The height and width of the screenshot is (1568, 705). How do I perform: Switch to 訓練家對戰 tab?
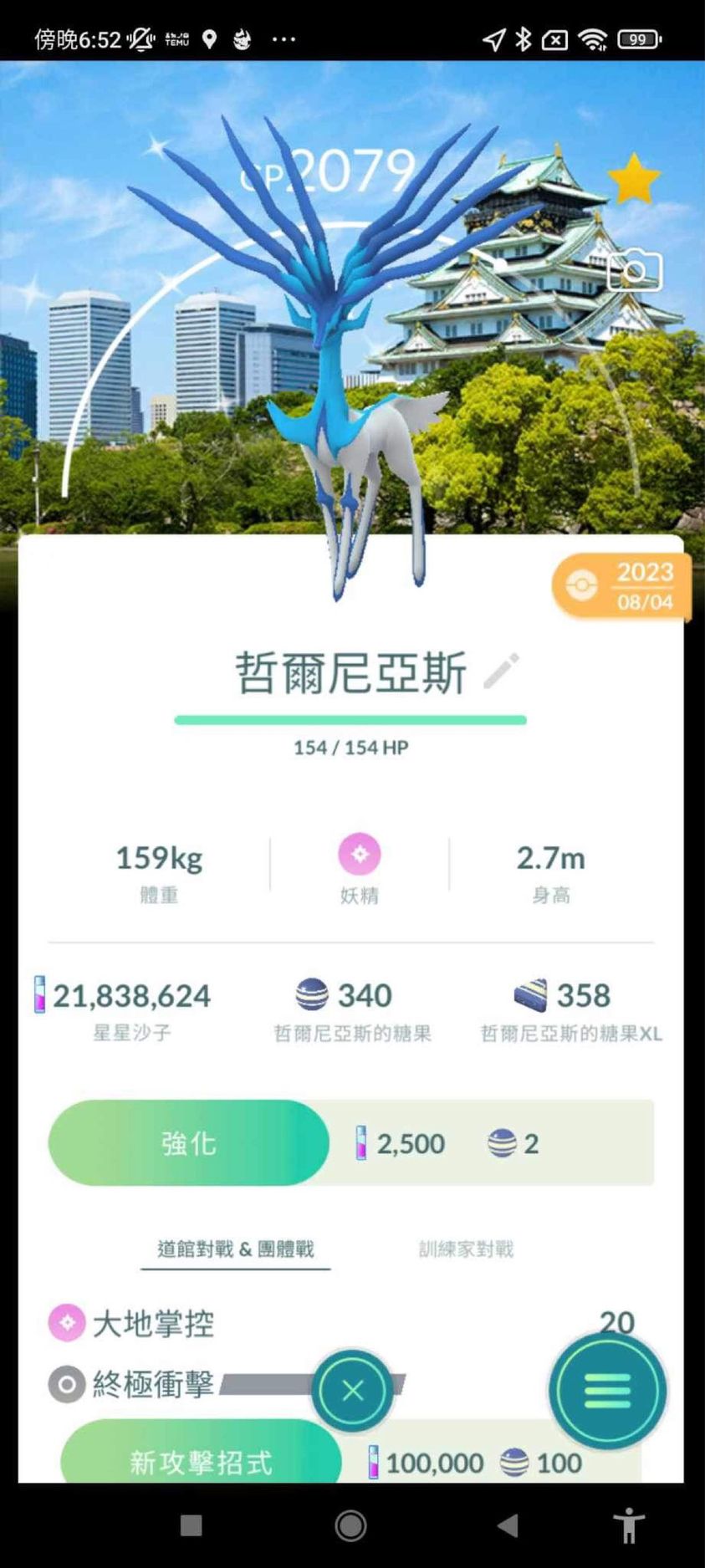point(466,1249)
